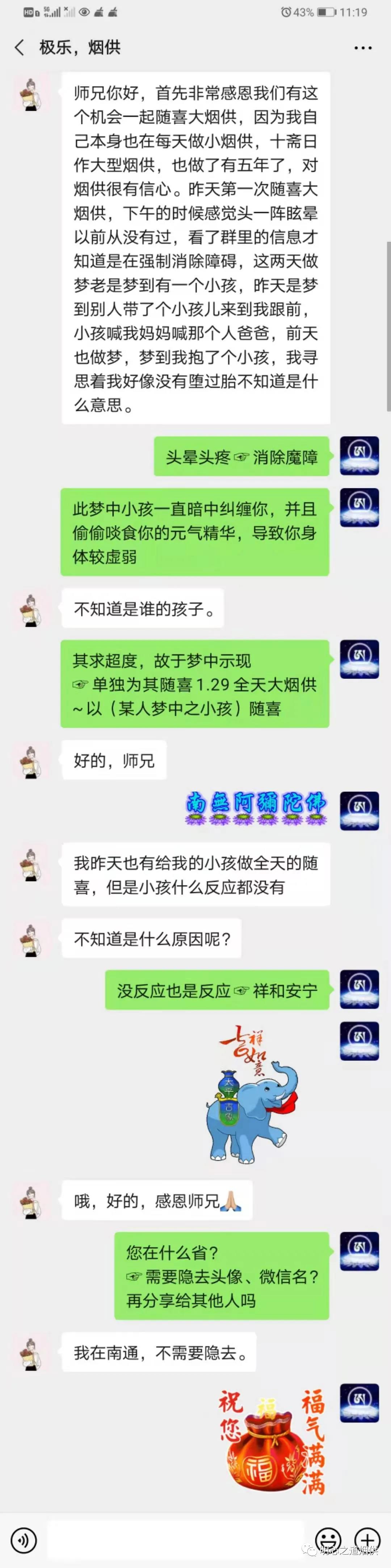This screenshot has width=391, height=1568.
Task: Open the emoji sticker panel
Action: (328, 1541)
